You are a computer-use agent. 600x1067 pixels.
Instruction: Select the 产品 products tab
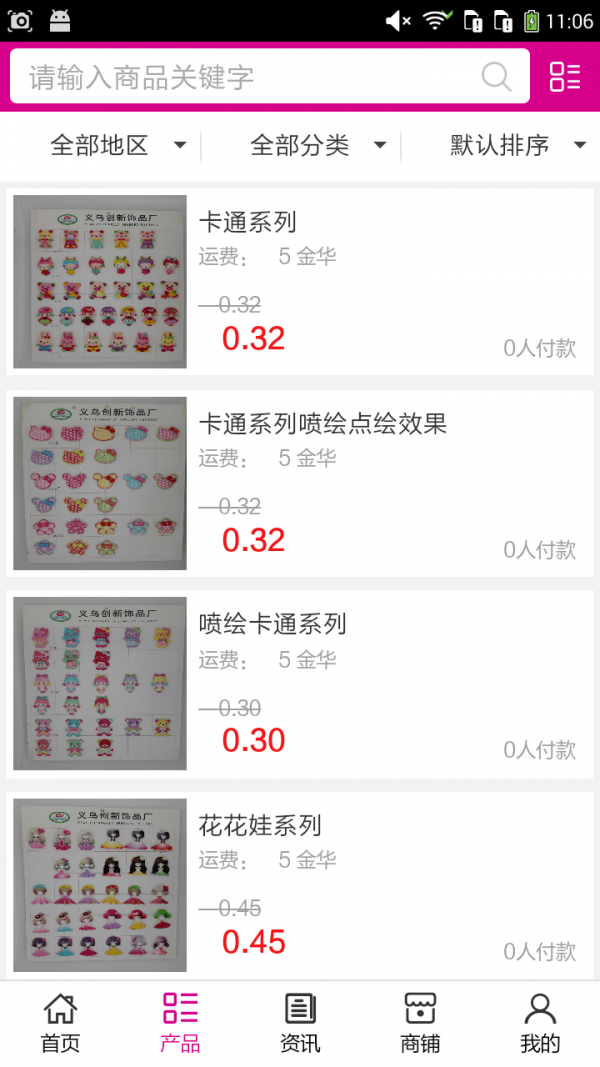tap(180, 1023)
